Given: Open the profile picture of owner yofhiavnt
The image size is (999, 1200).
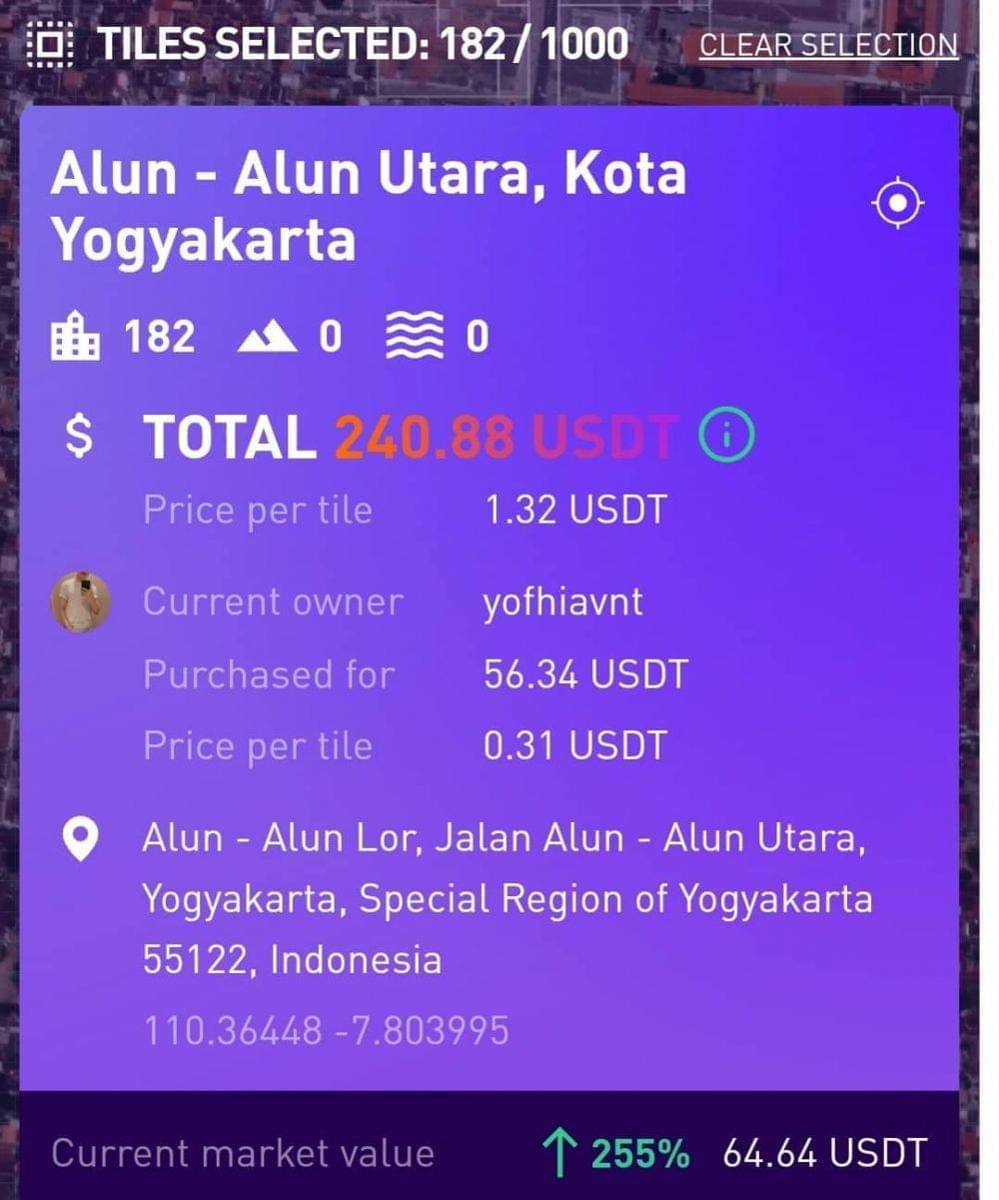Looking at the screenshot, I should (80, 602).
